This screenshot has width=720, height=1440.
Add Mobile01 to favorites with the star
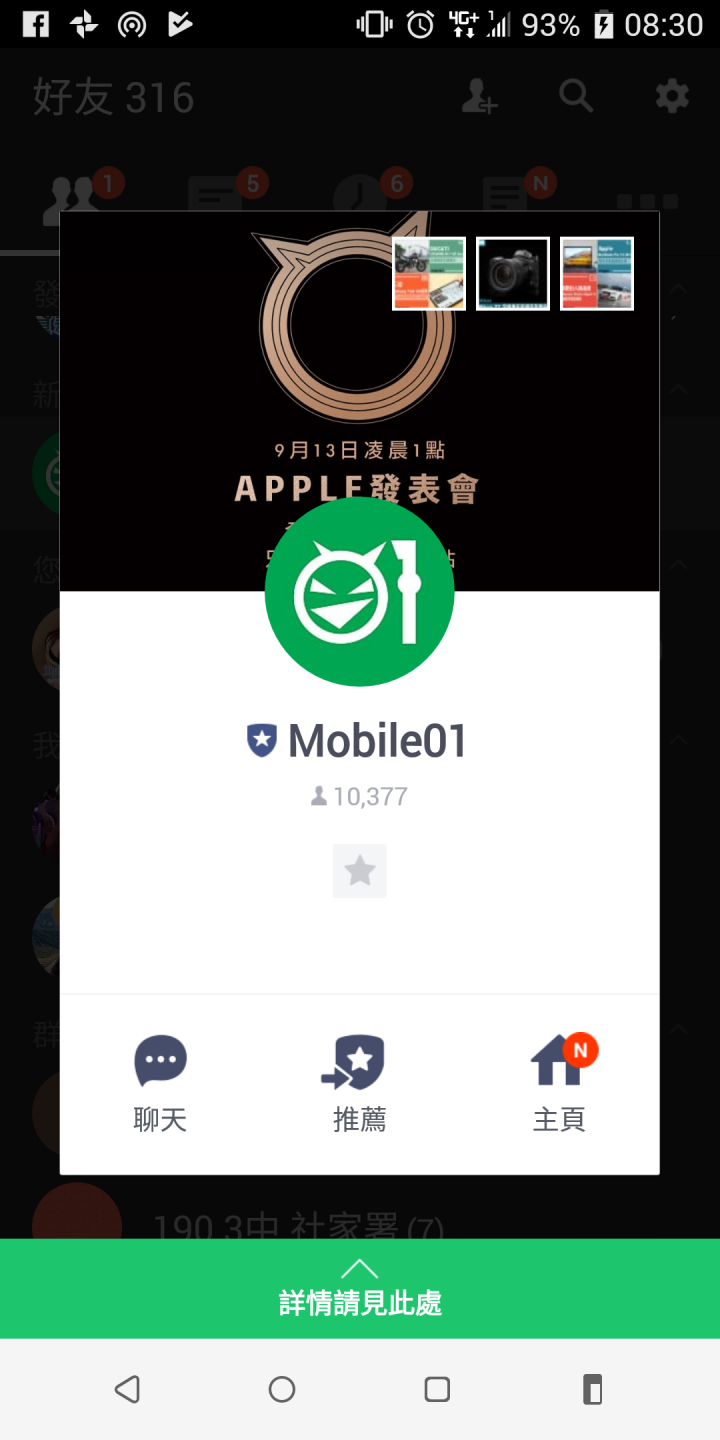[359, 871]
